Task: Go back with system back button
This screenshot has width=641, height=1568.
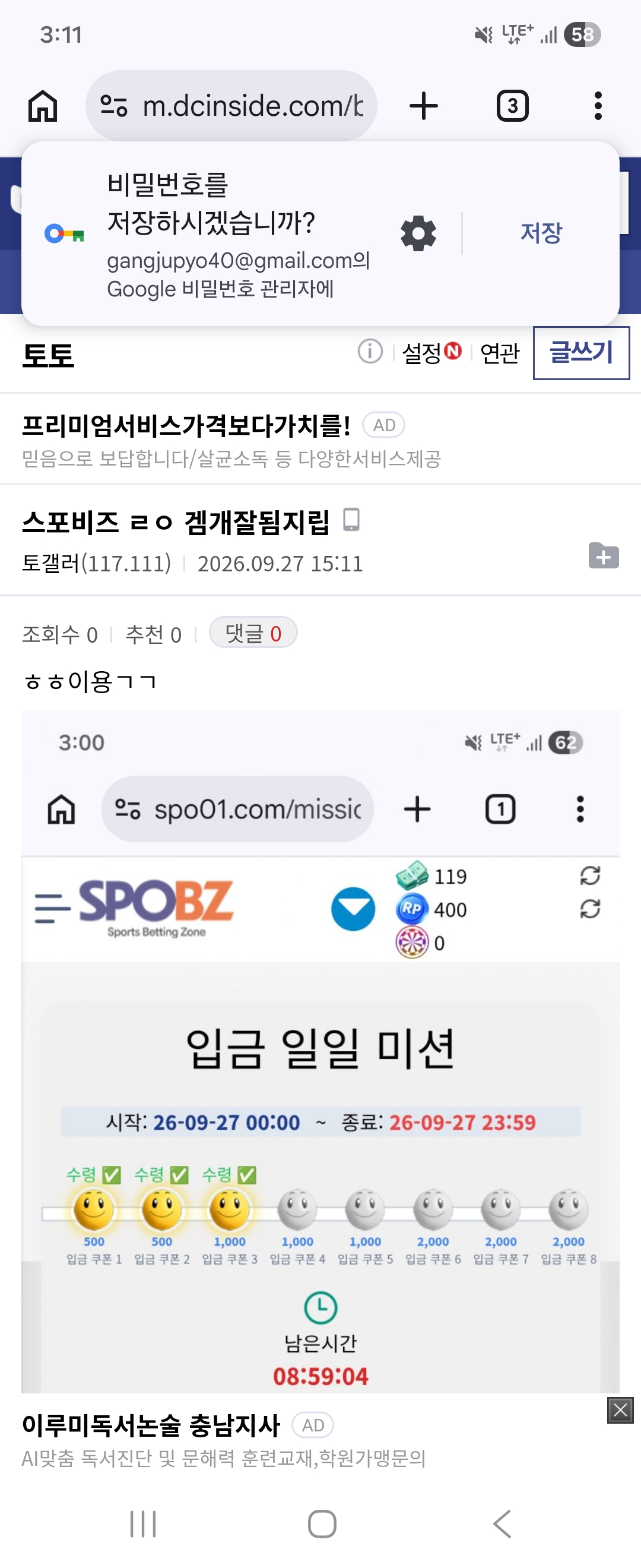Action: (502, 1524)
